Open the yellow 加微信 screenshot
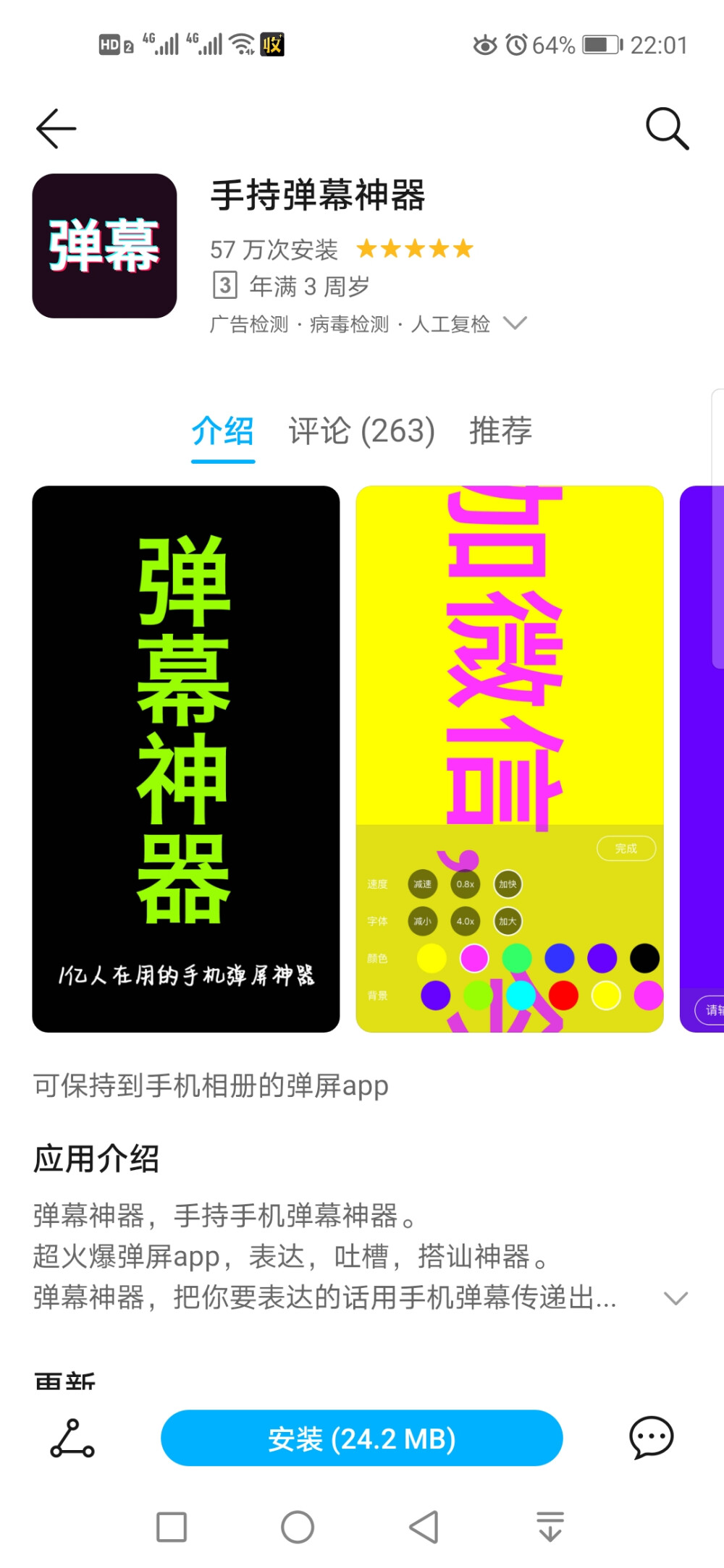Viewport: 724px width, 1568px height. coord(510,758)
